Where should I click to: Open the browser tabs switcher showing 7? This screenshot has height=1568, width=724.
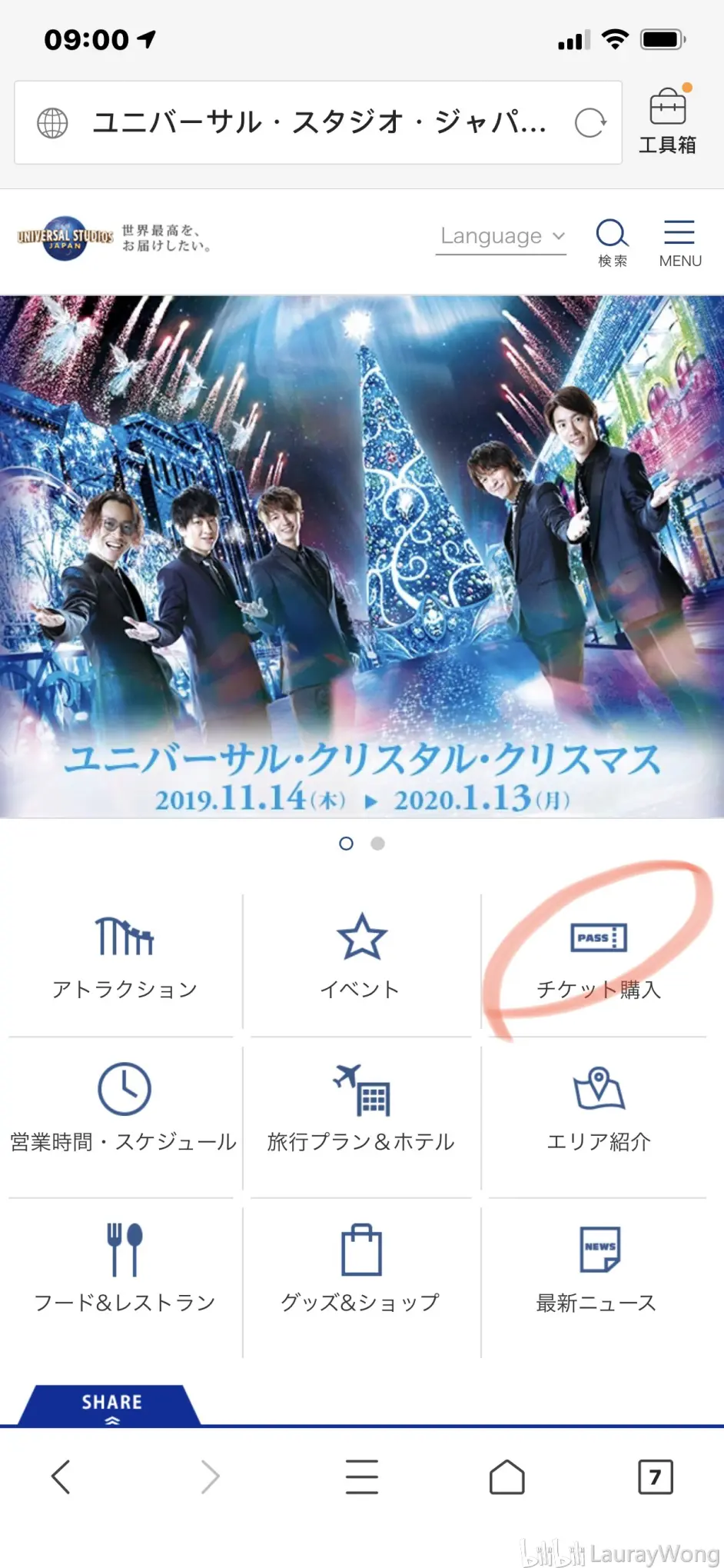pos(655,1476)
